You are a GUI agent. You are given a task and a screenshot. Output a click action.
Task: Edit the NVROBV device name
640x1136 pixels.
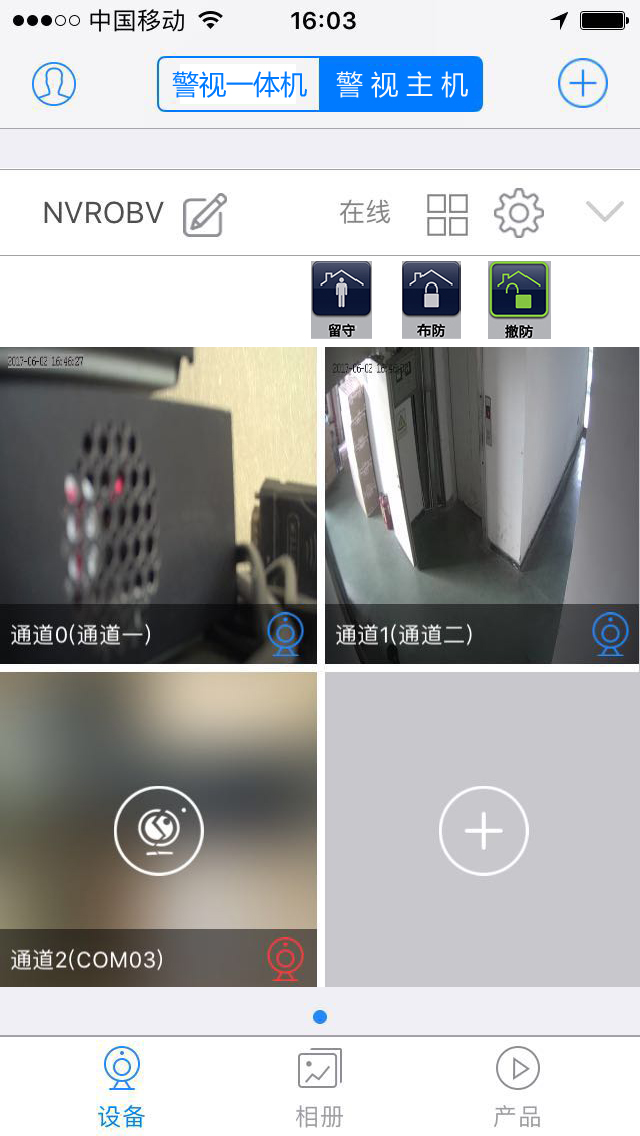[x=205, y=214]
